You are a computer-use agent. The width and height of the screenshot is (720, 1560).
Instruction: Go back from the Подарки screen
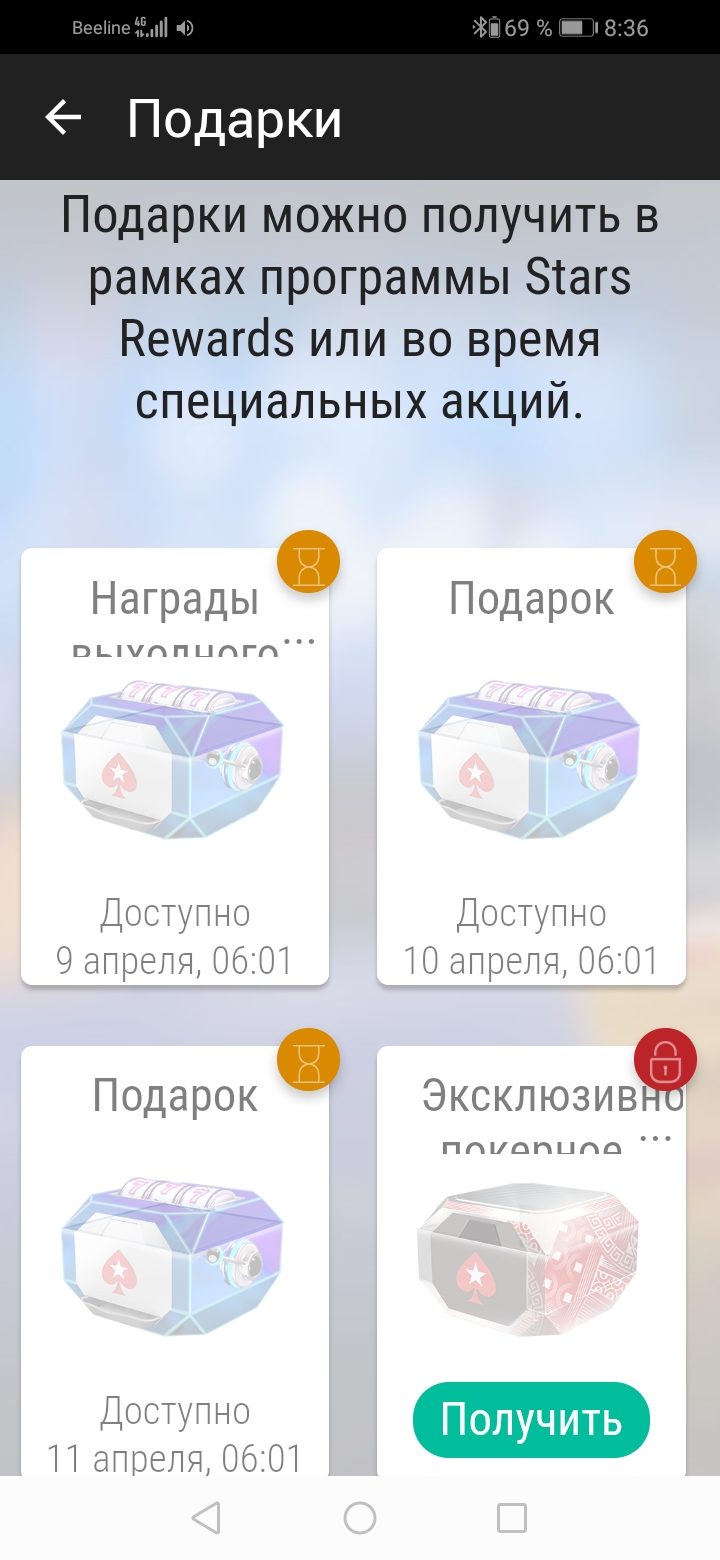point(63,118)
